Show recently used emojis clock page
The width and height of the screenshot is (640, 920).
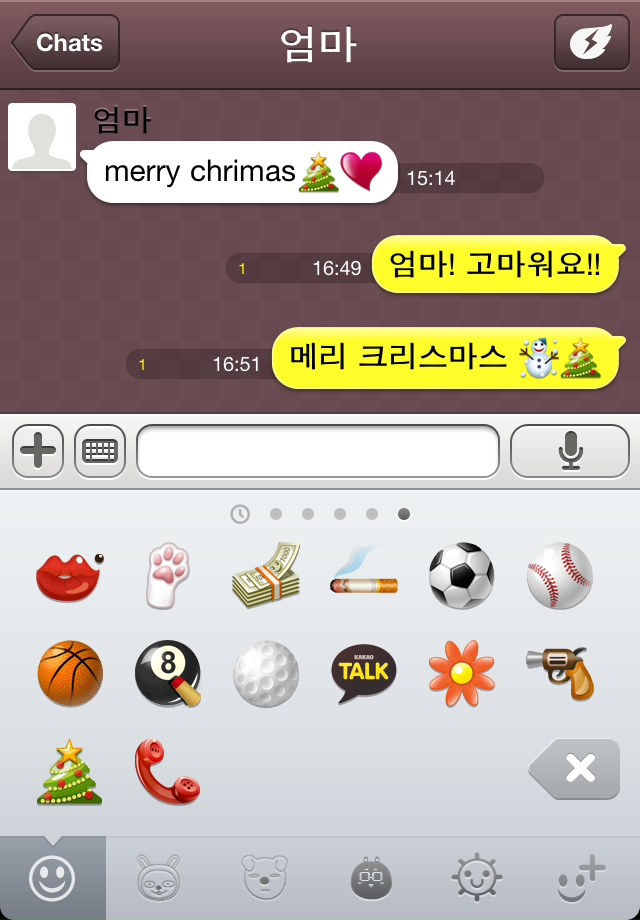coord(240,514)
